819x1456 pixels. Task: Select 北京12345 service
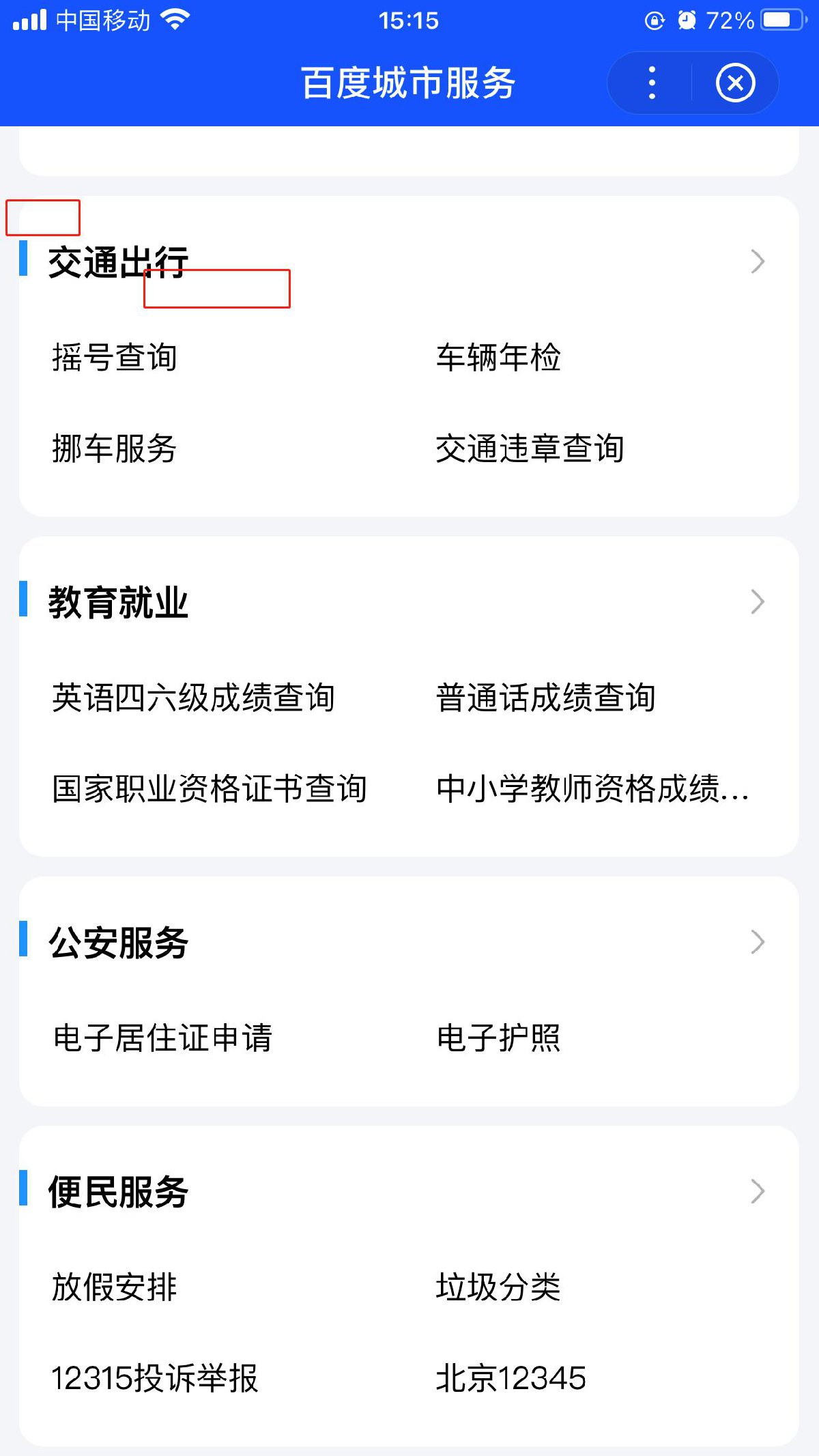tap(511, 1378)
